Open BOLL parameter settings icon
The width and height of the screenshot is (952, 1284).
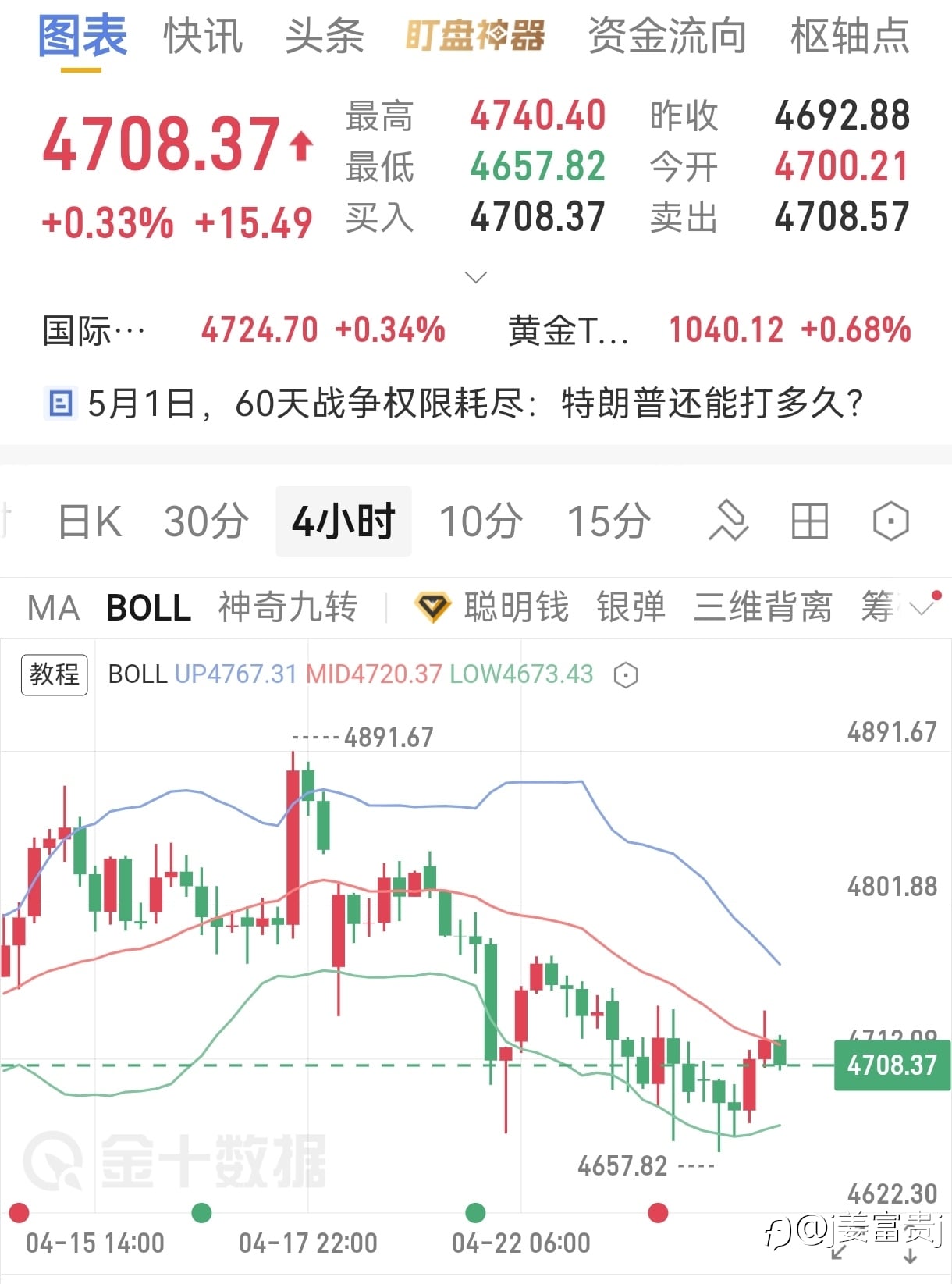point(626,675)
